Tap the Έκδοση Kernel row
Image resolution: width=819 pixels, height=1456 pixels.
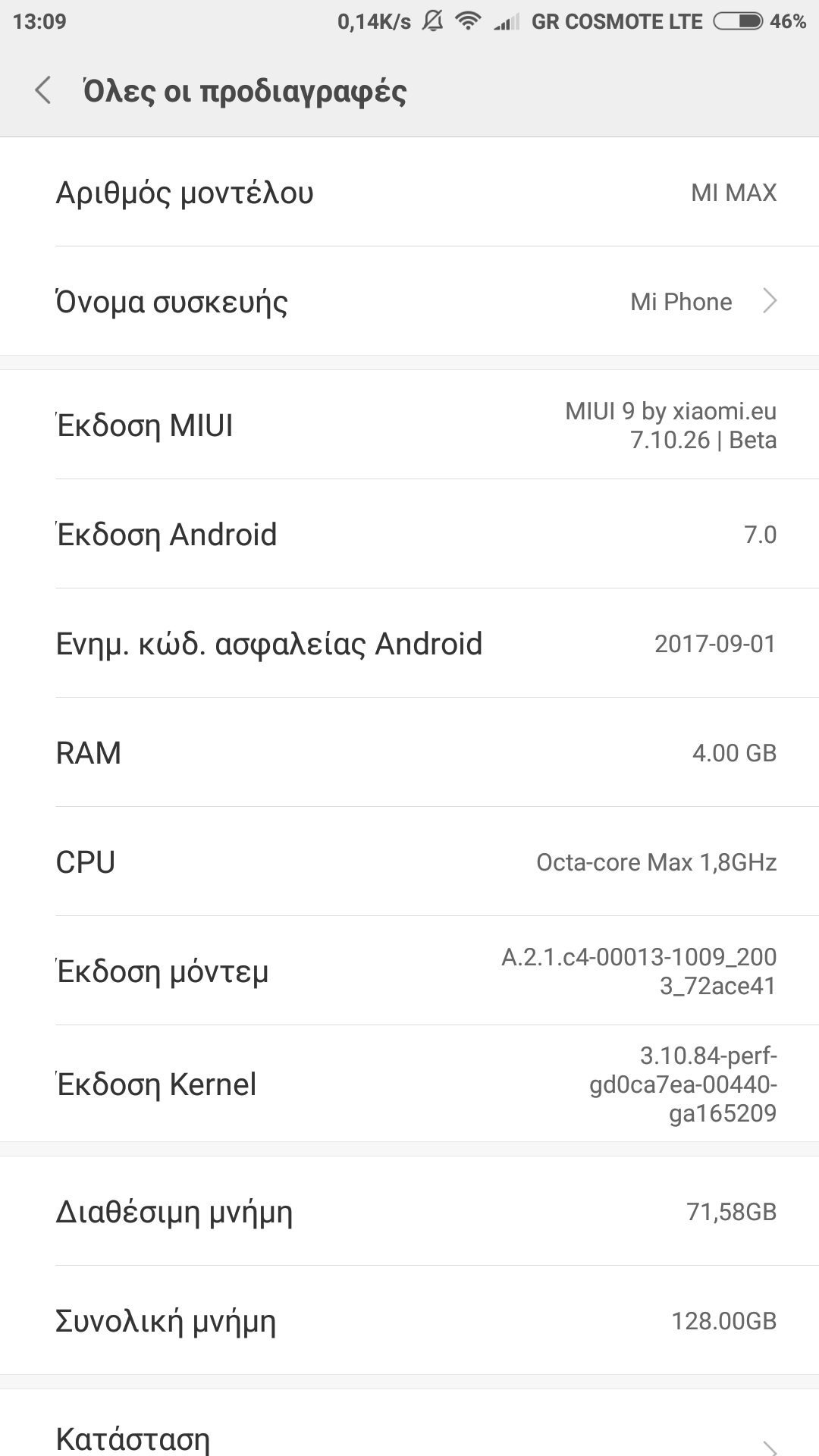[409, 1084]
